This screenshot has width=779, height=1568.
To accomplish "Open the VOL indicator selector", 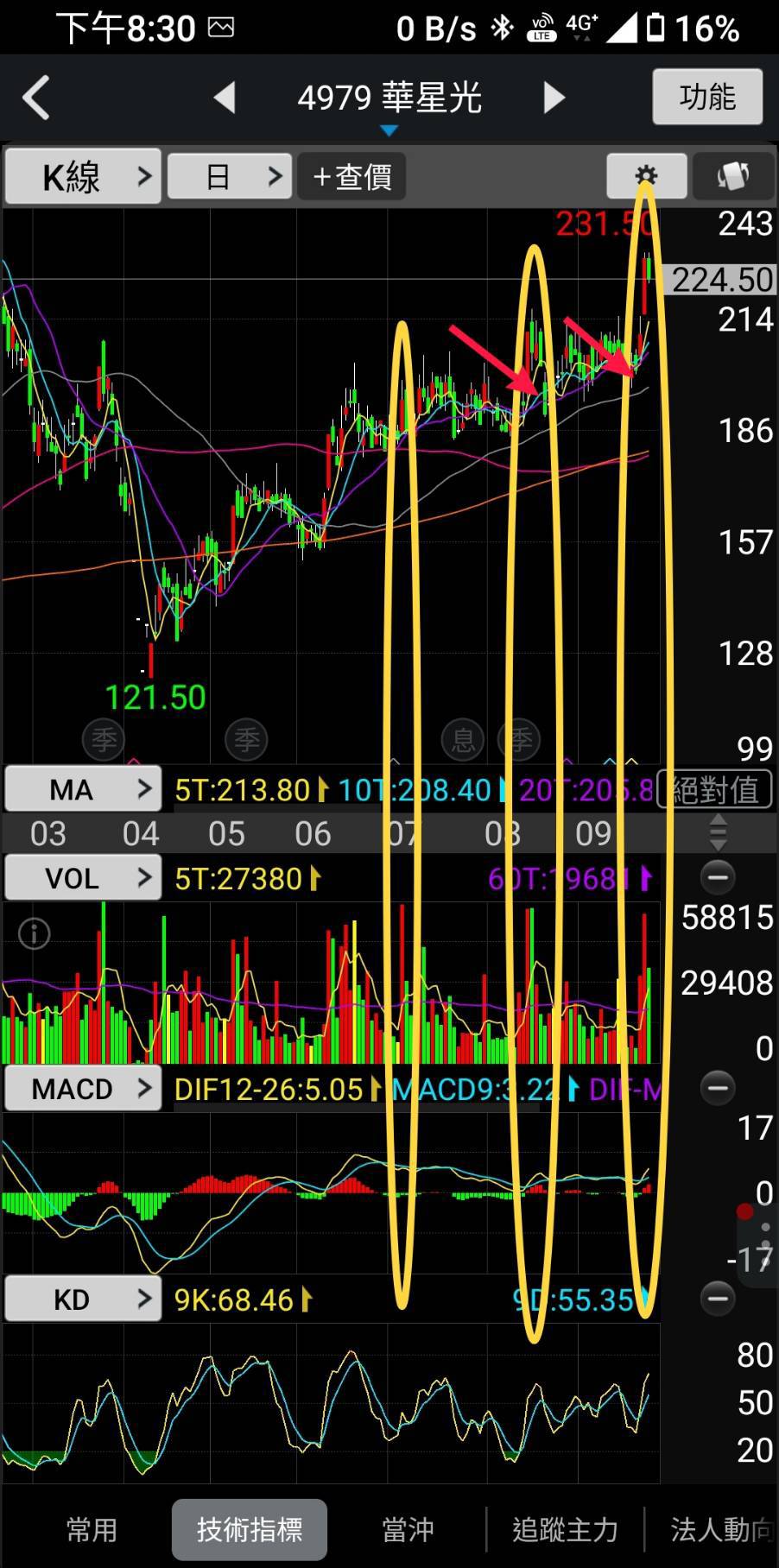I will coord(83,878).
